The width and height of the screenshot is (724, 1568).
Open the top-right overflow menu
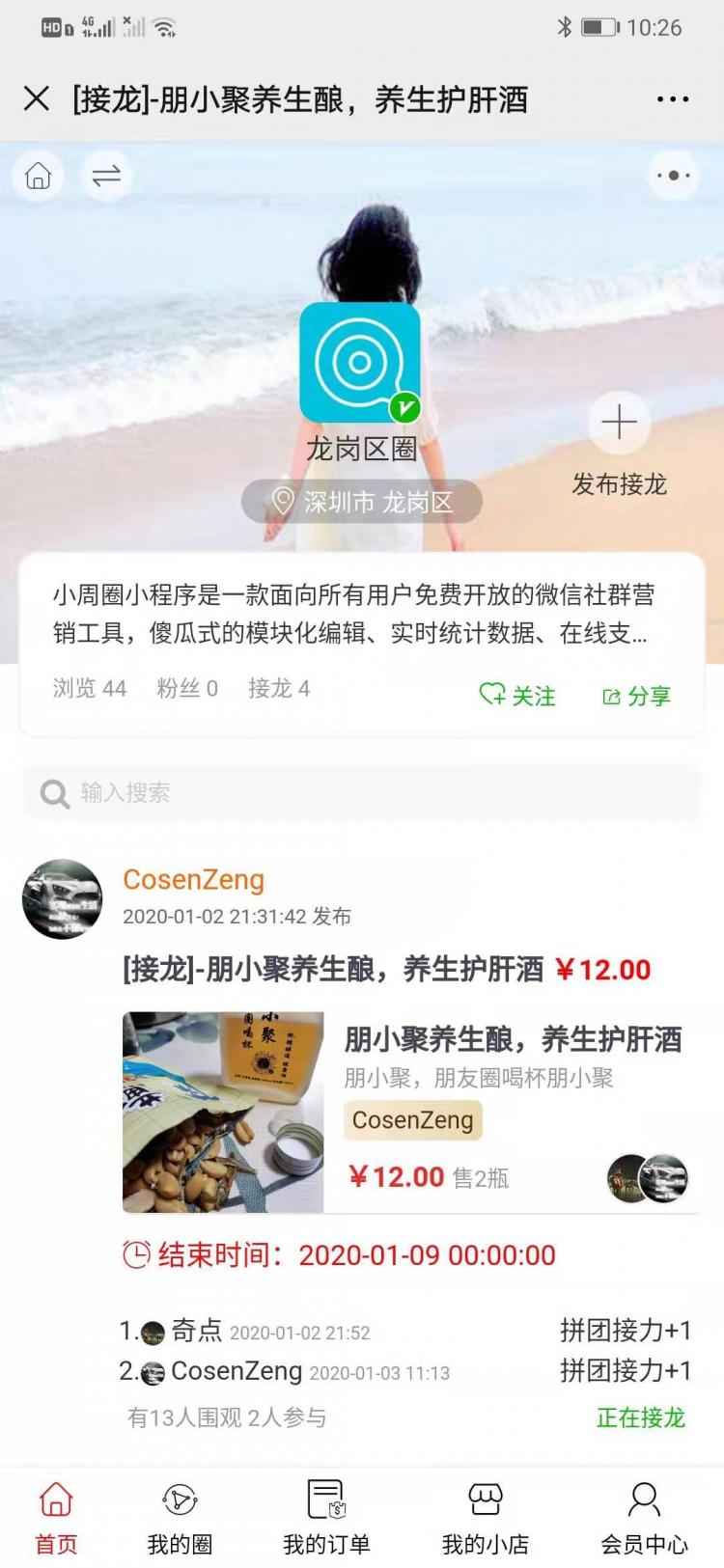point(672,98)
